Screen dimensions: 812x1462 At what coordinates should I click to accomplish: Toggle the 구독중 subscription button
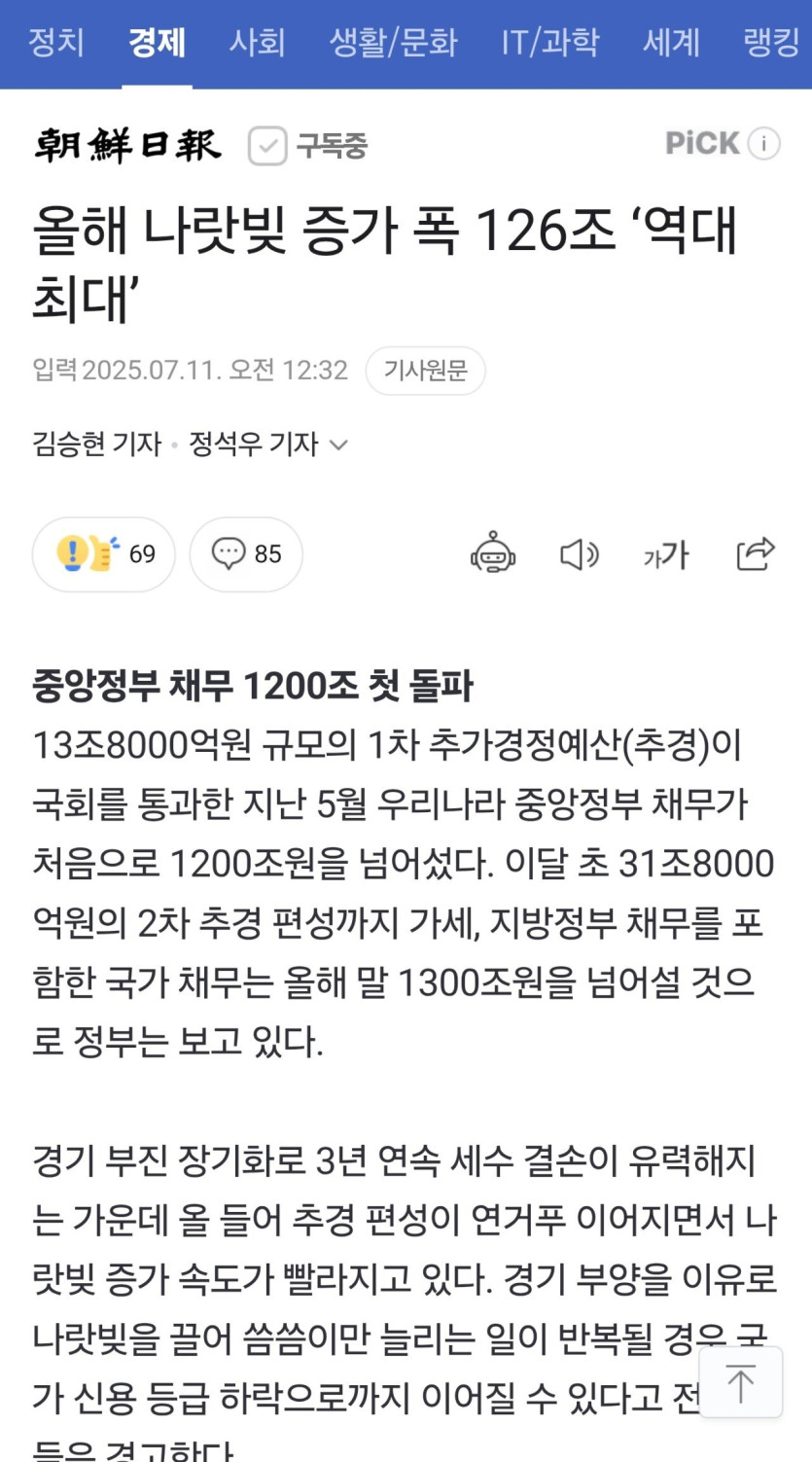[308, 146]
